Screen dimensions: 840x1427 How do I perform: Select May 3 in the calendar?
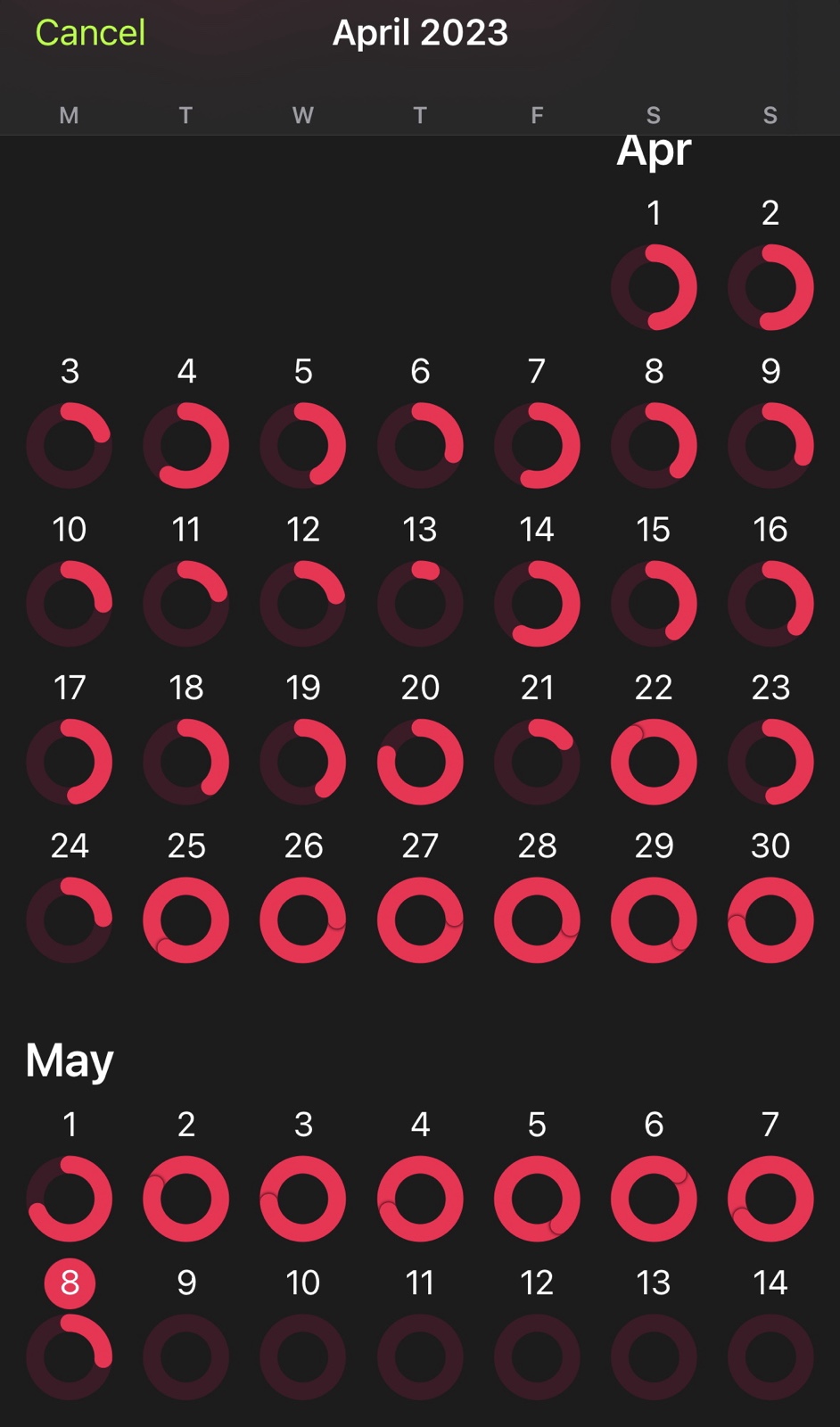(x=303, y=1199)
